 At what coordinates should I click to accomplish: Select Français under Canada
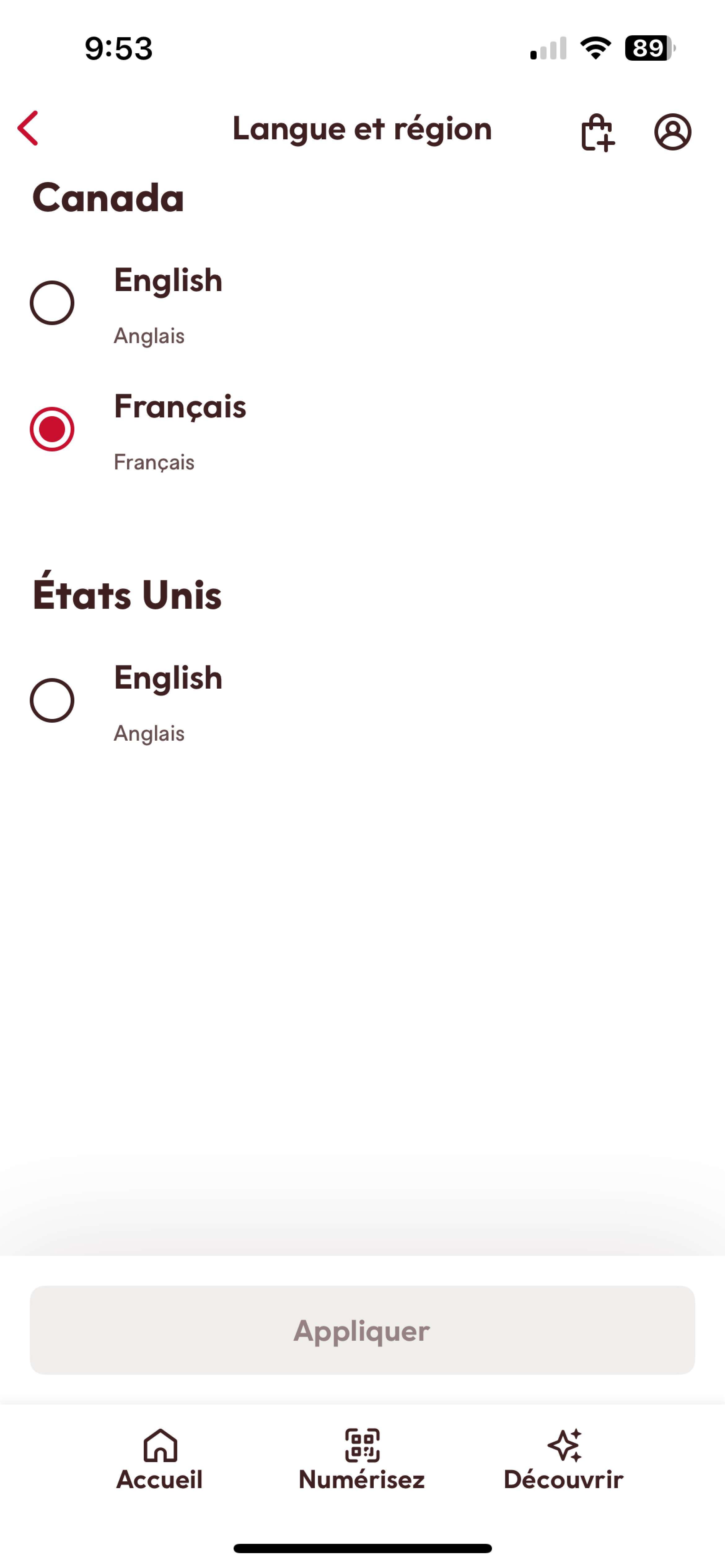[x=52, y=429]
